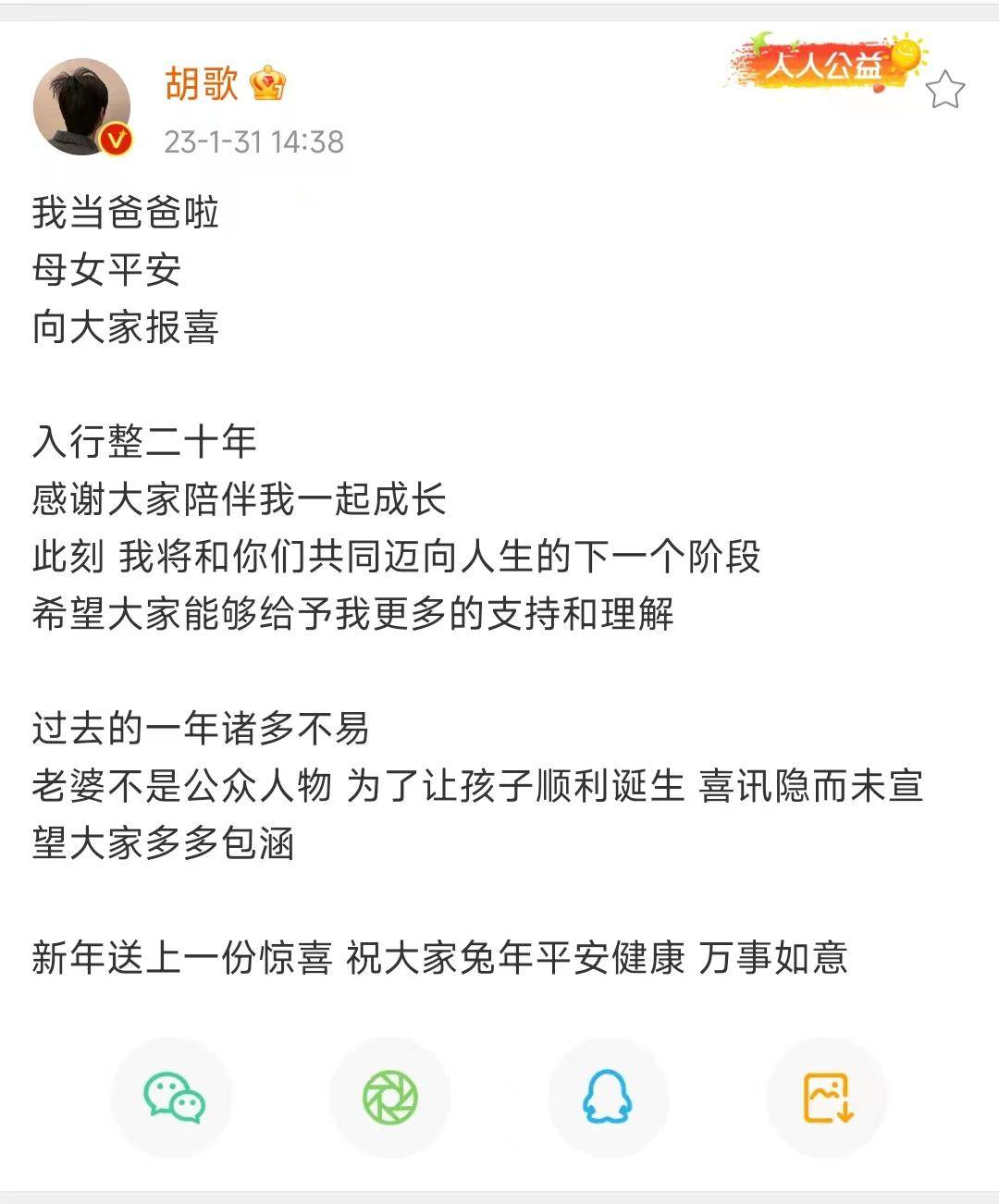Share the post to WeChat
The height and width of the screenshot is (1204, 999).
coord(173,1098)
